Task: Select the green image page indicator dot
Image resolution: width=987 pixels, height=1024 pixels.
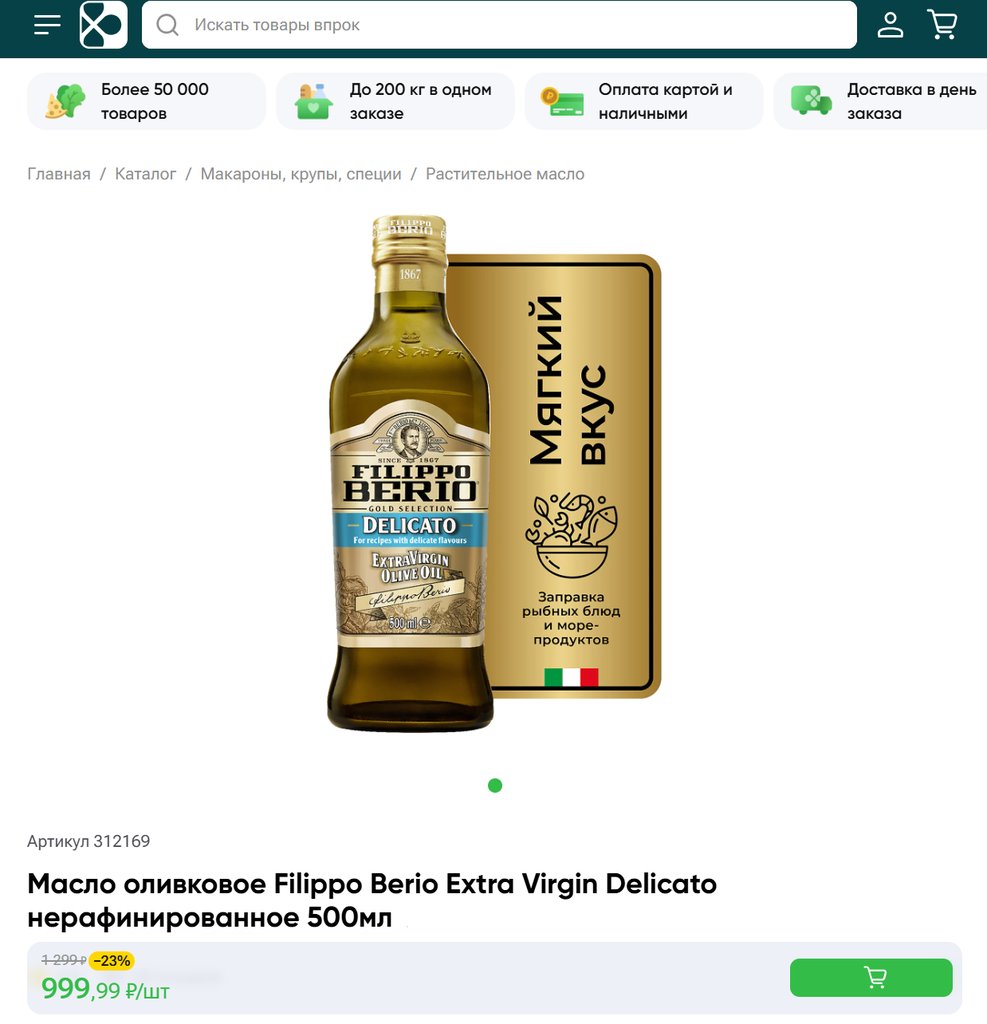Action: [494, 785]
